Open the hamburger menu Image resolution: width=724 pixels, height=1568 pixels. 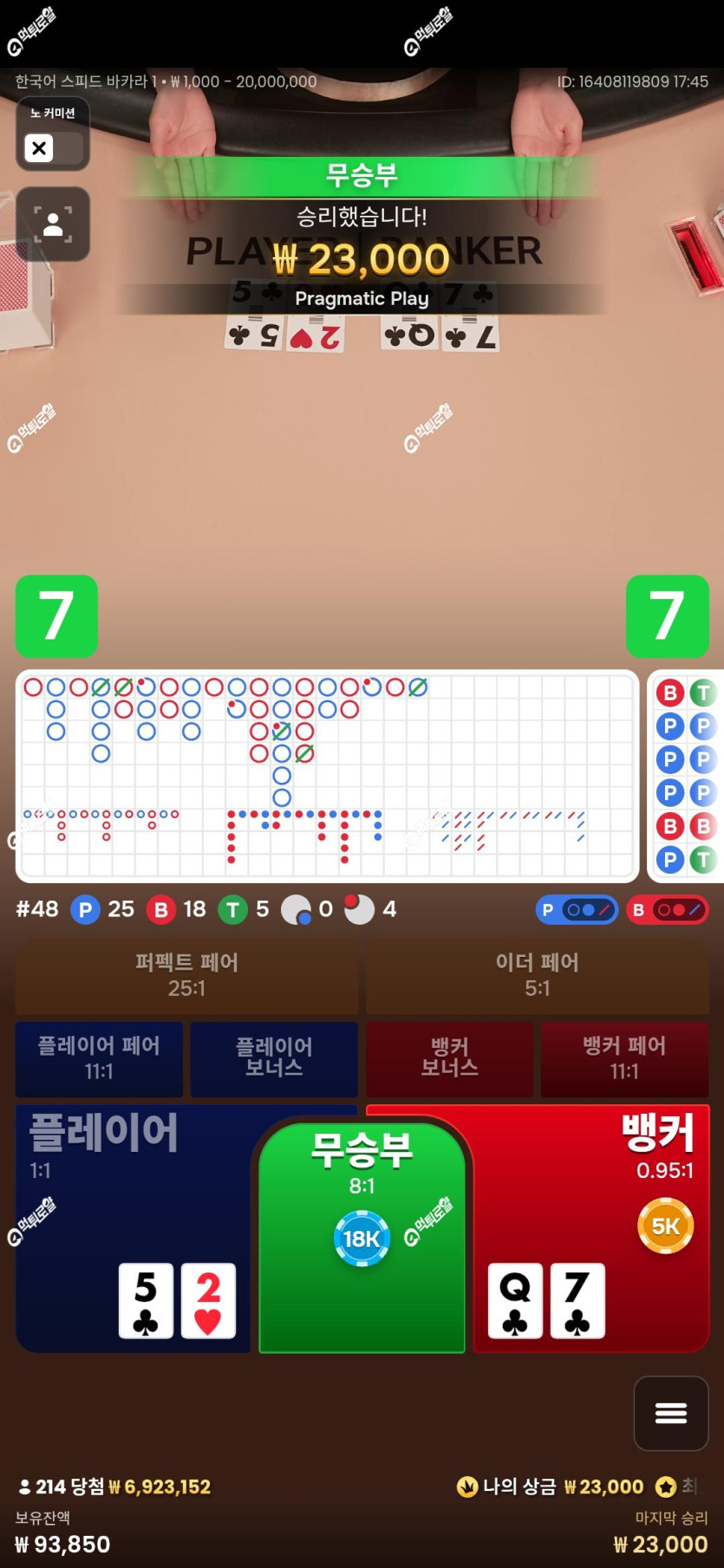(x=671, y=1413)
